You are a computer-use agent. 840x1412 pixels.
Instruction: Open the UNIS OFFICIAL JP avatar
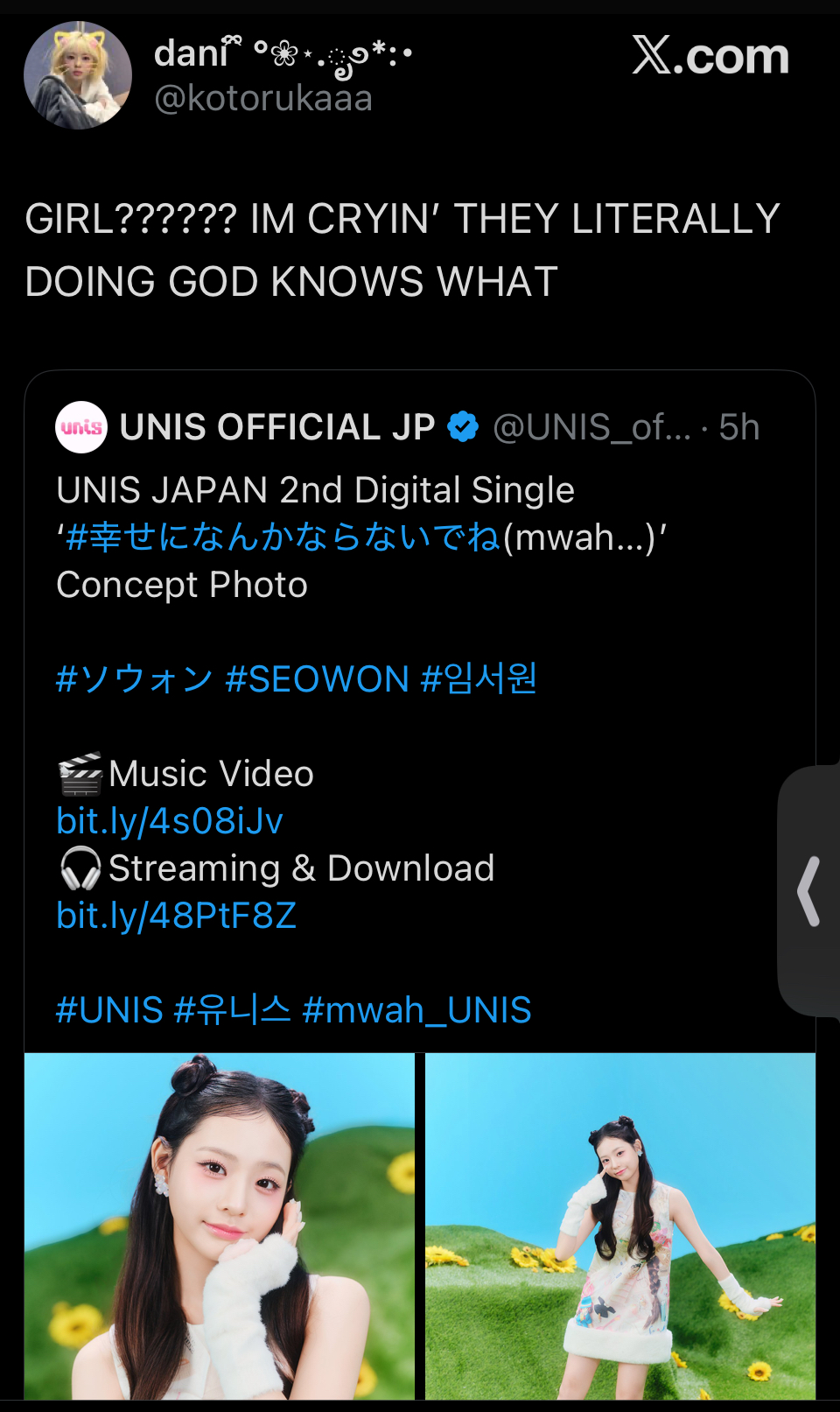(x=81, y=427)
